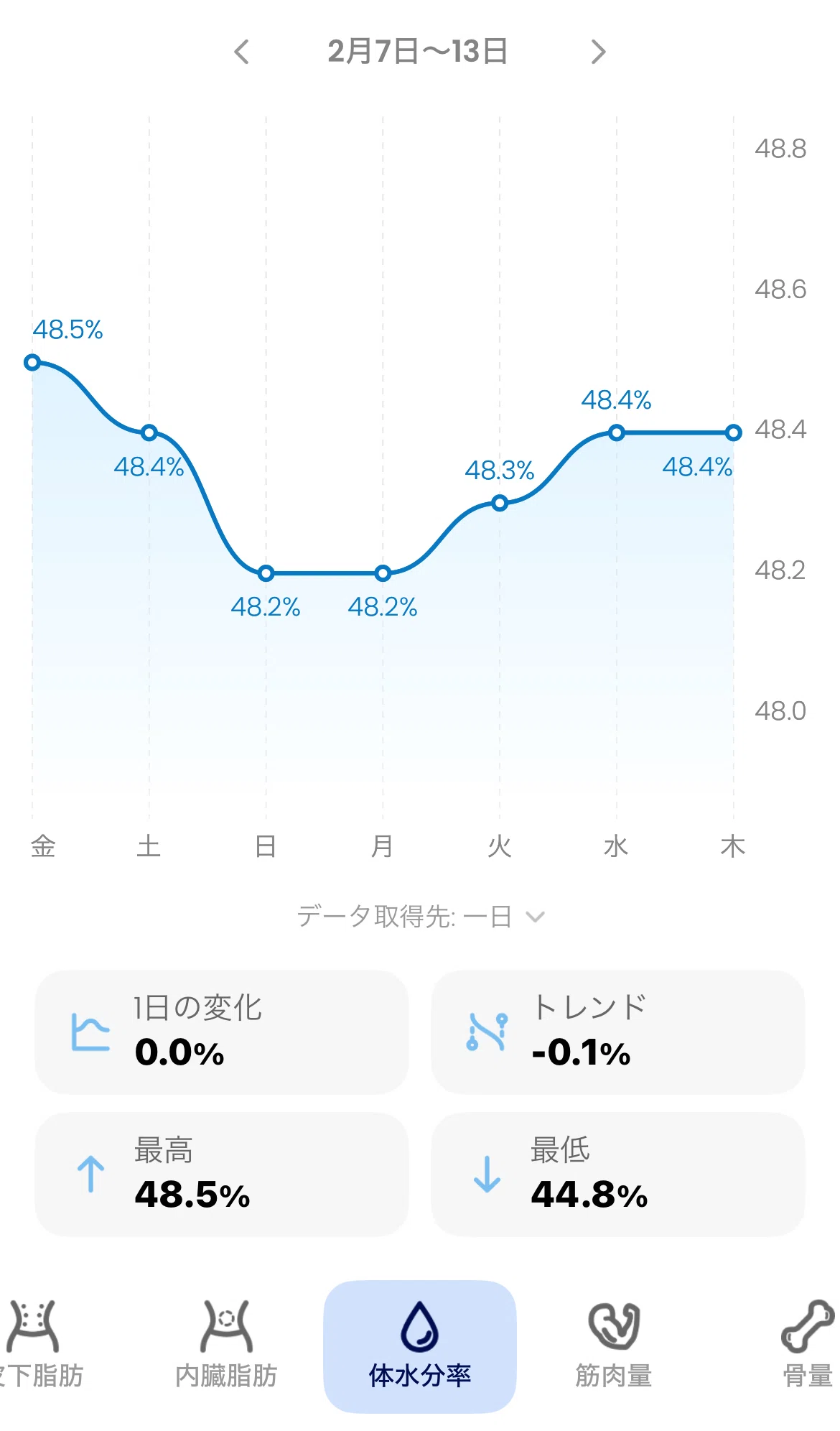Image resolution: width=840 pixels, height=1431 pixels.
Task: Go to the next week
Action: [598, 52]
